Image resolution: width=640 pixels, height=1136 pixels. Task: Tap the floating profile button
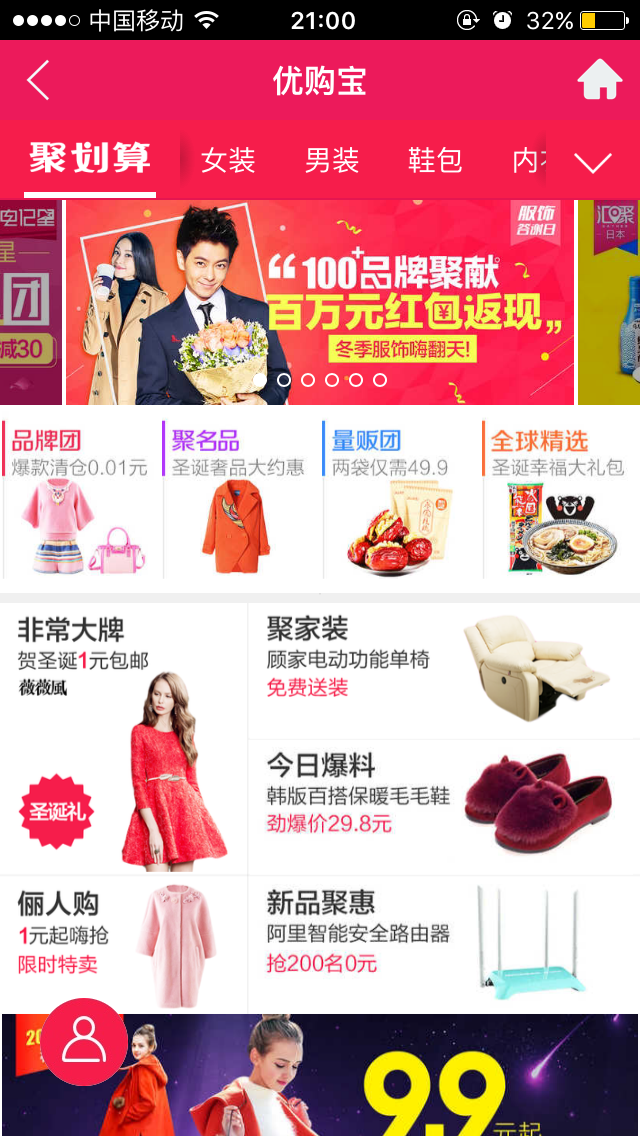click(84, 1041)
